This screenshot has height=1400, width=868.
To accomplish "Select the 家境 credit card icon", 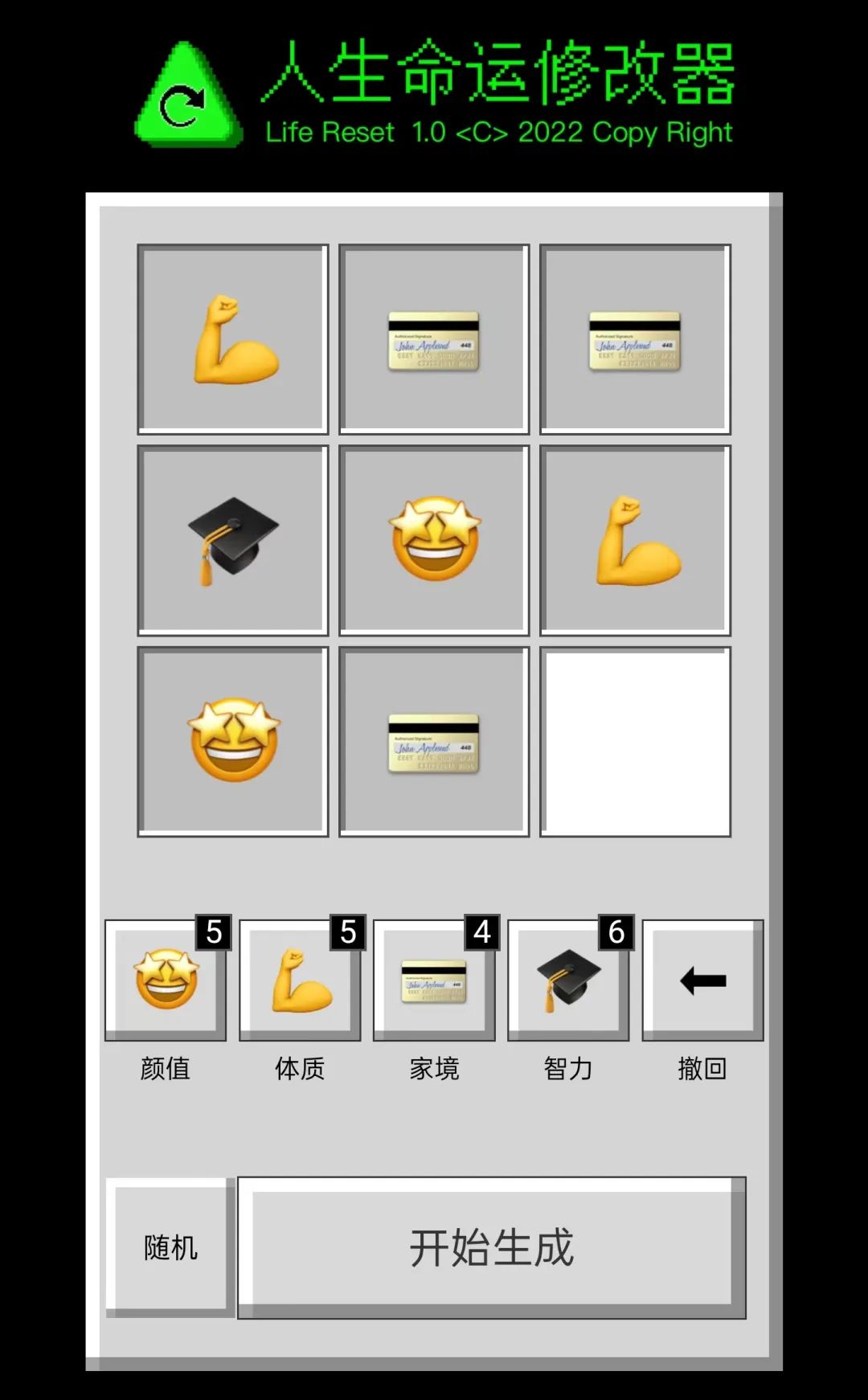I will (433, 979).
